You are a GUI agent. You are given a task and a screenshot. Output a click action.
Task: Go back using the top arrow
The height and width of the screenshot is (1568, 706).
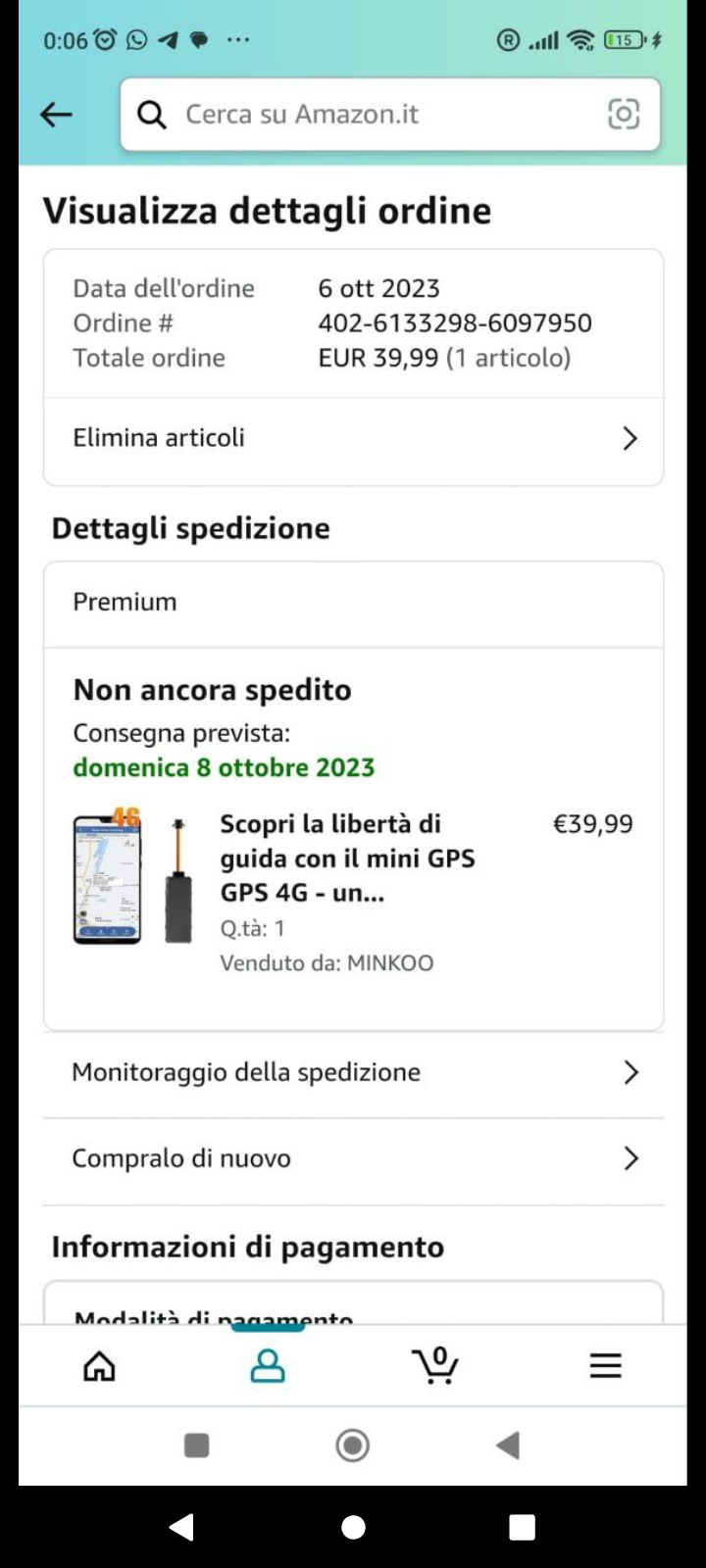56,115
